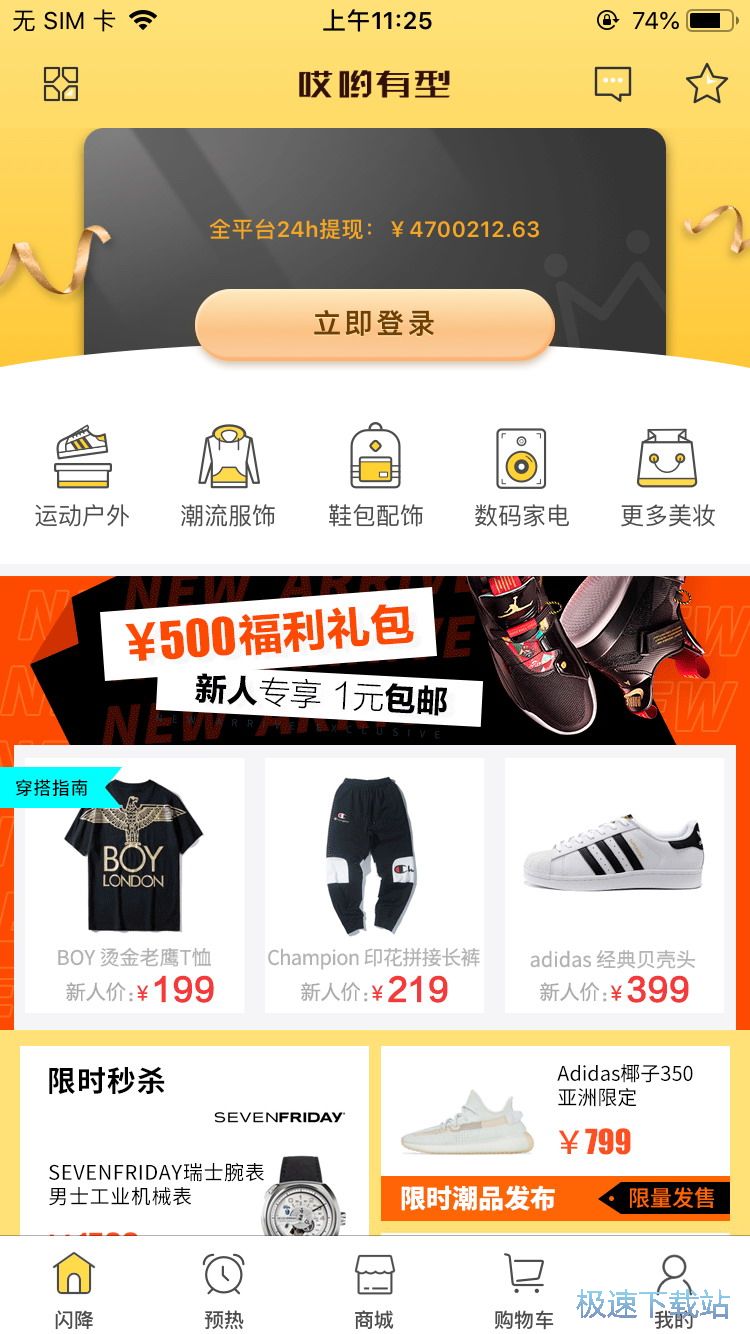Browse the 潮流服饰 category
Viewport: 750px width, 1334px height.
pos(228,477)
